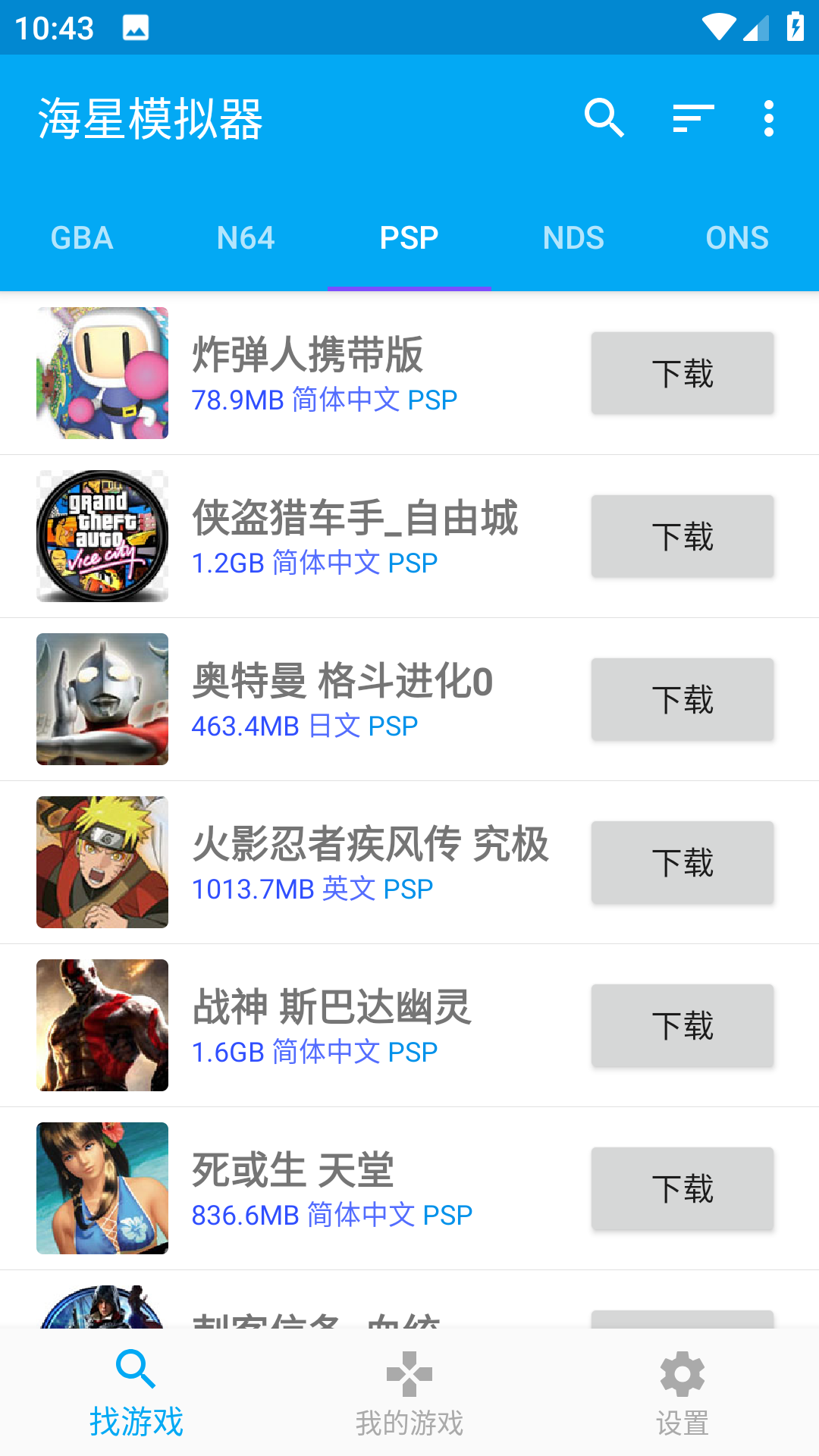
Task: Open the three-dot overflow menu
Action: click(x=768, y=119)
